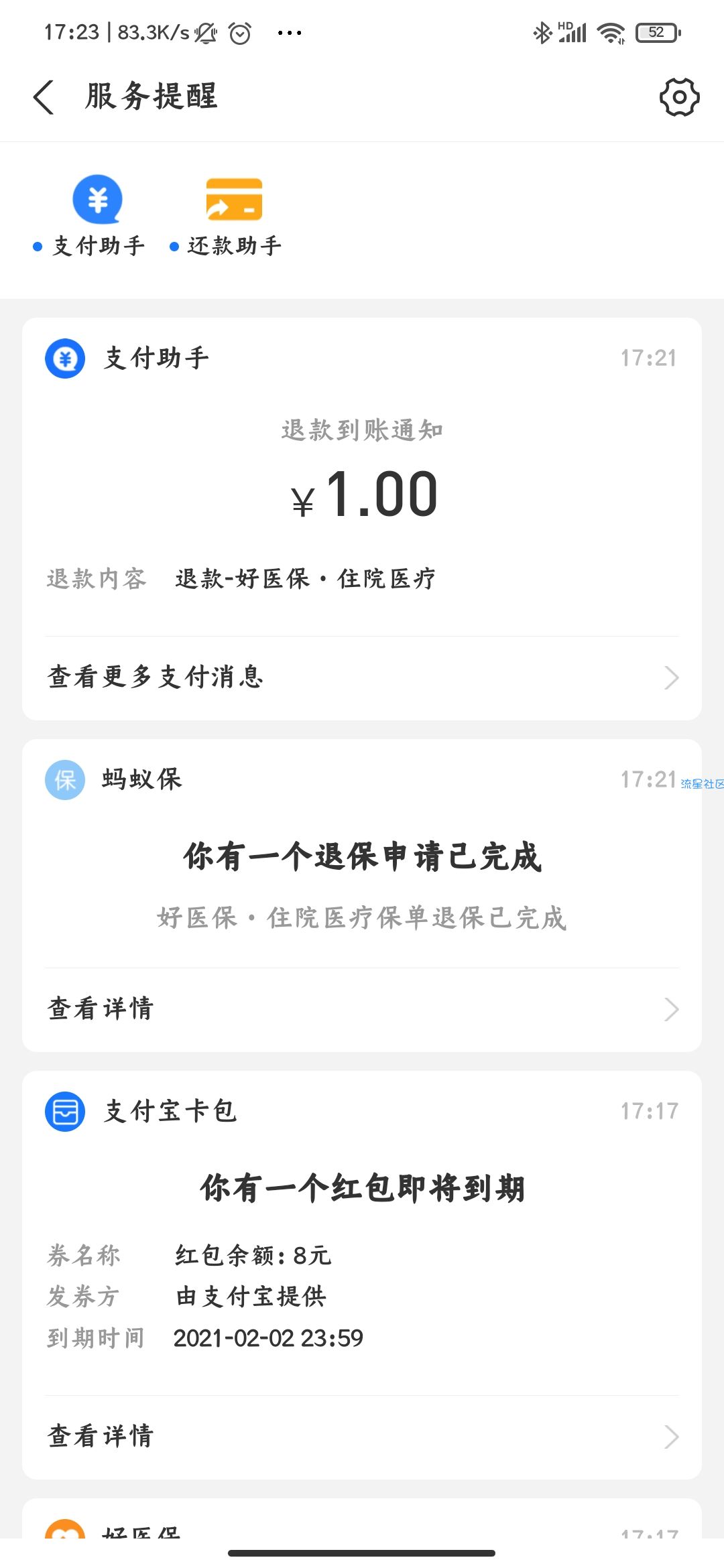View details of 支付宝卡包 红包 notification
Image resolution: width=724 pixels, height=1568 pixels.
[362, 1437]
